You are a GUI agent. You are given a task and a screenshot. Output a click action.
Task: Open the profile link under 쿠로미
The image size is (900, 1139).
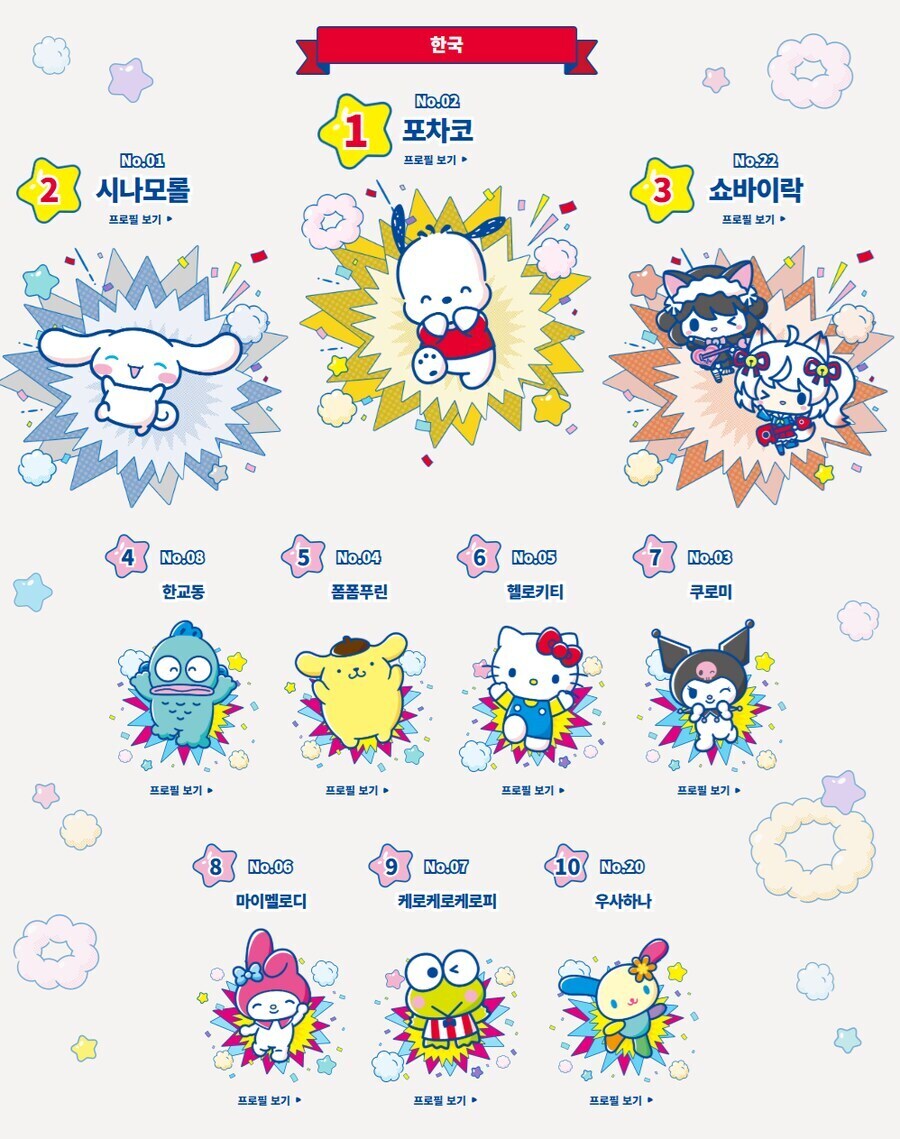(x=709, y=790)
